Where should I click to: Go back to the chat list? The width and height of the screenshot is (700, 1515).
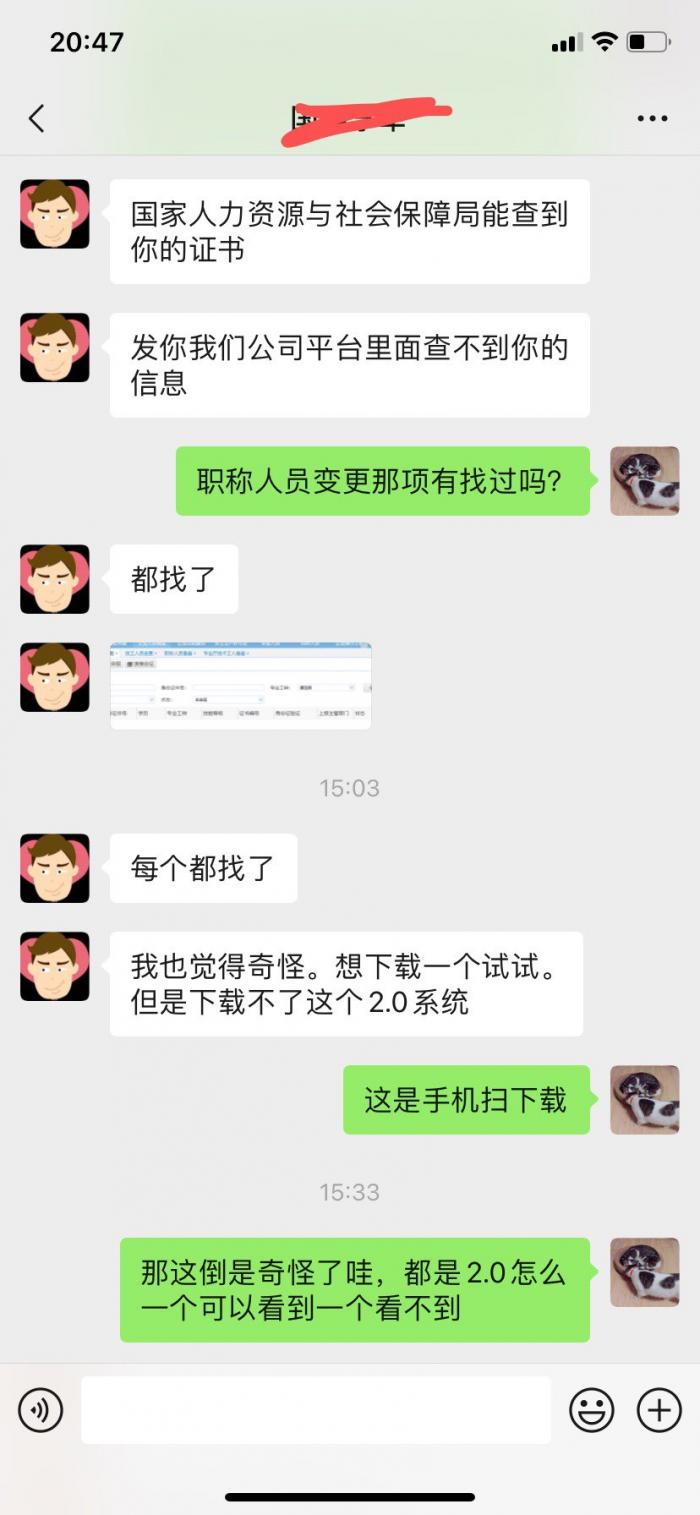37,119
